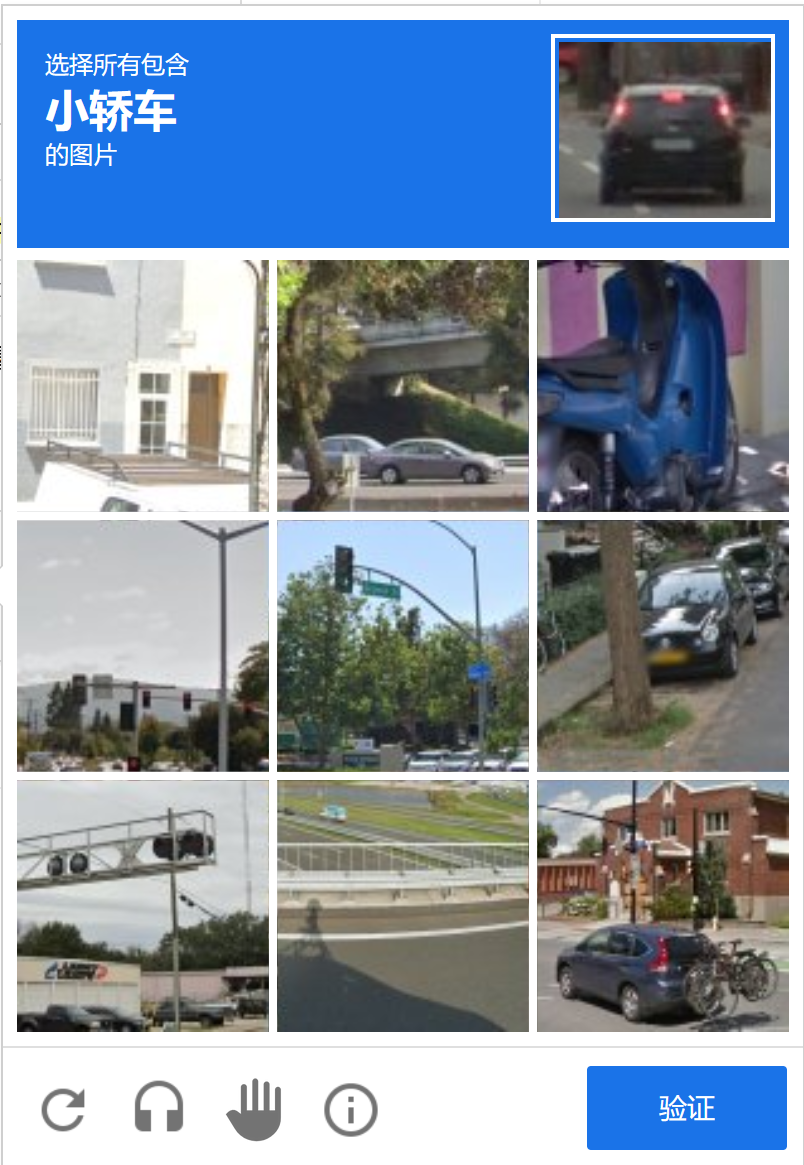804x1165 pixels.
Task: Deselect the blue scooter tile
Action: click(x=662, y=385)
